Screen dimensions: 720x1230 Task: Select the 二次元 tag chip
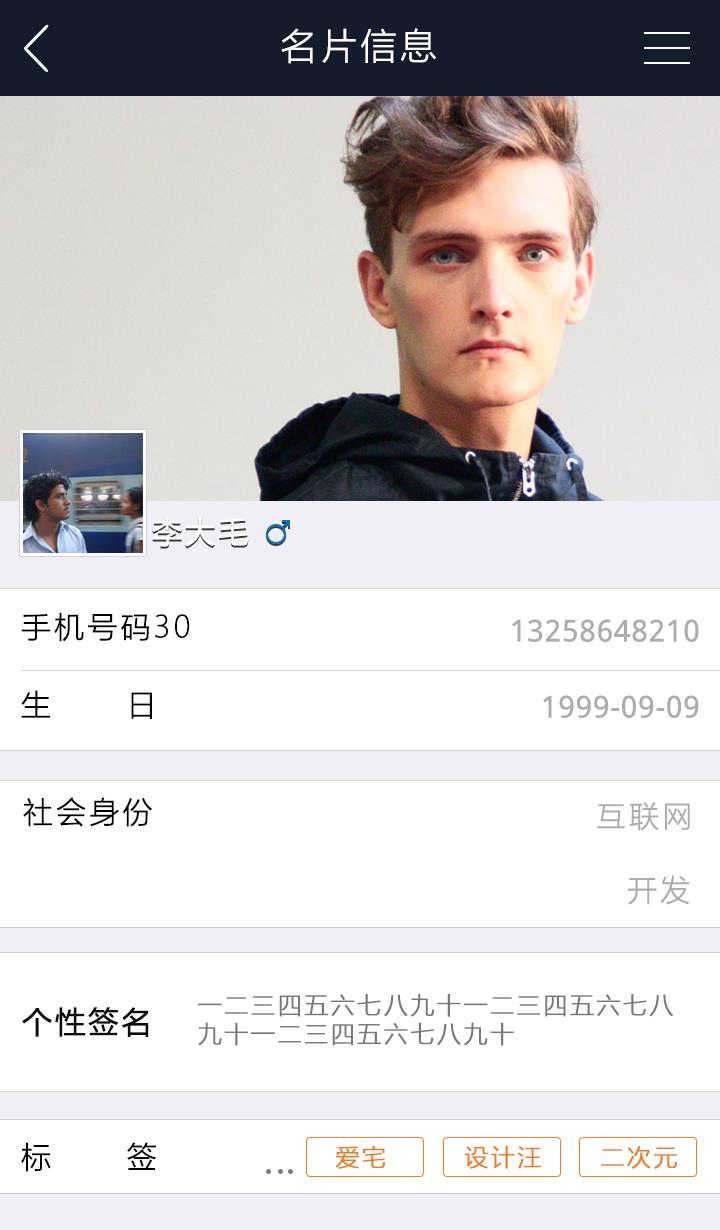(x=637, y=1157)
